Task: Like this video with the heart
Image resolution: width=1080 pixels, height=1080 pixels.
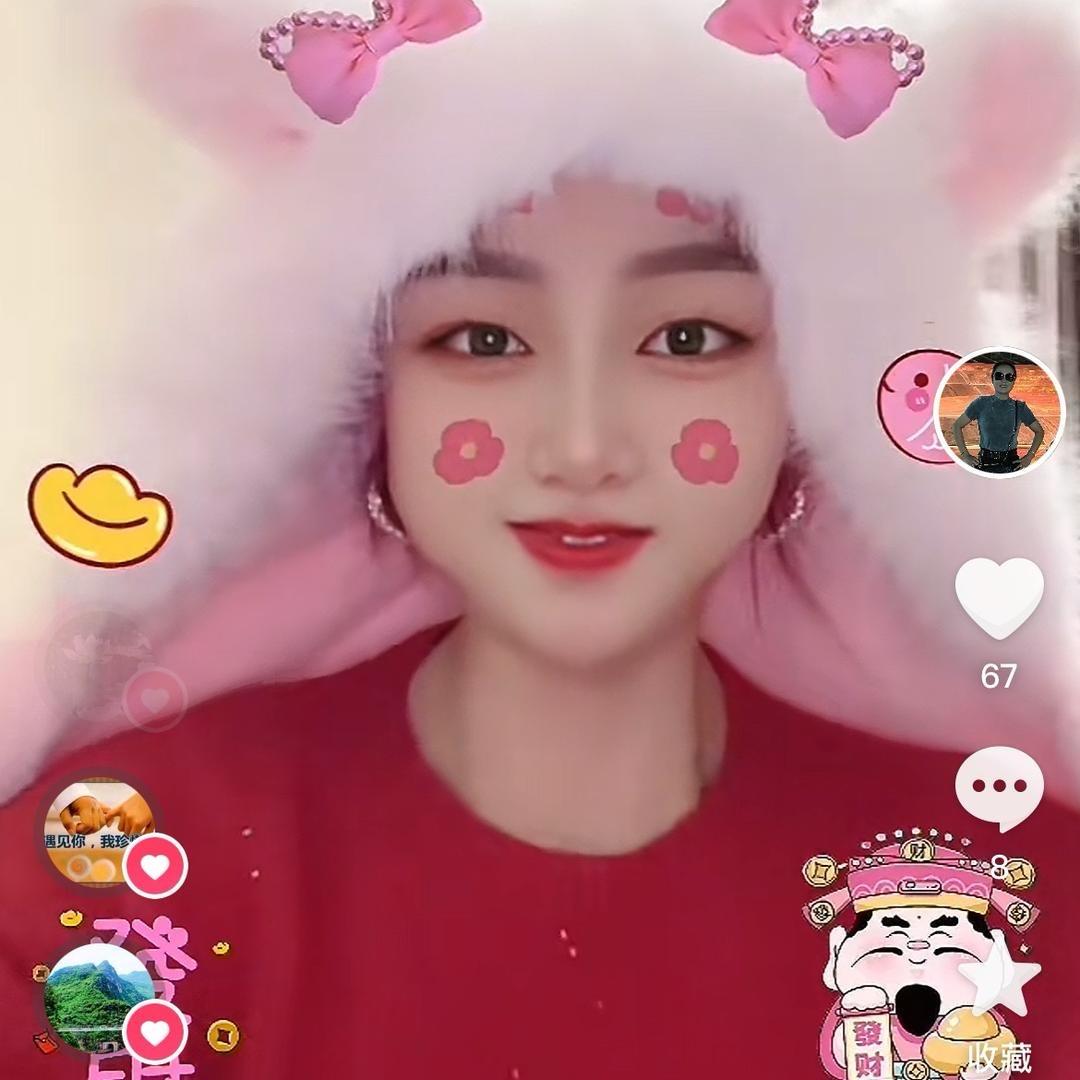Action: point(999,597)
